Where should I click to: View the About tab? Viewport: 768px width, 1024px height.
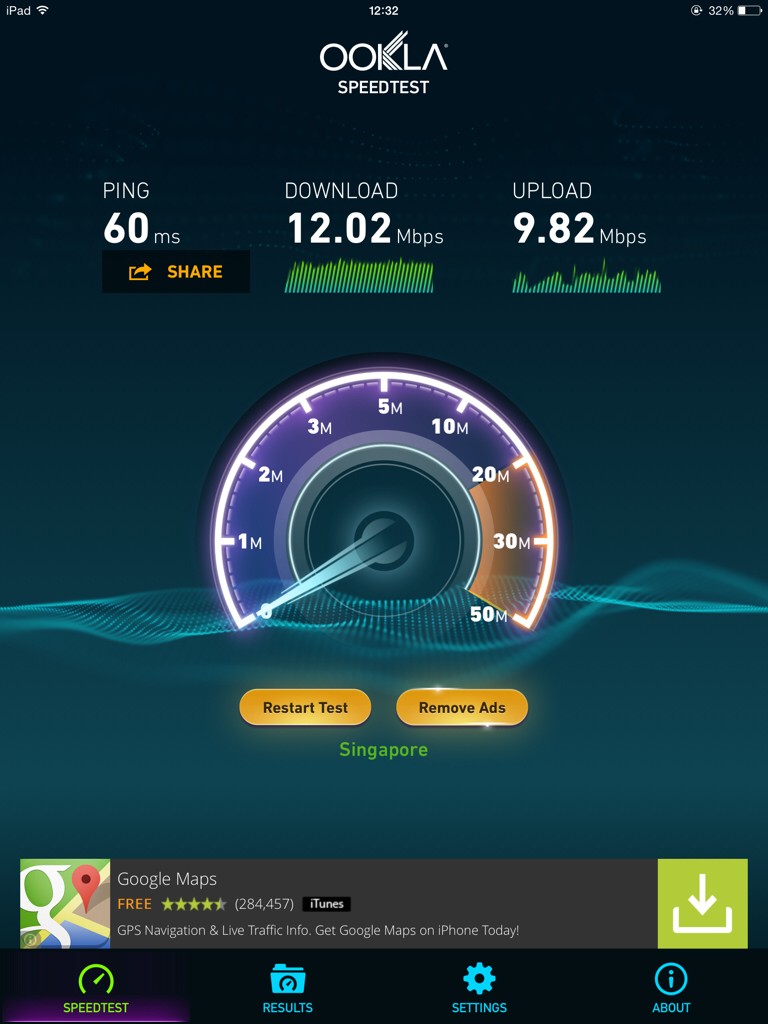click(671, 988)
